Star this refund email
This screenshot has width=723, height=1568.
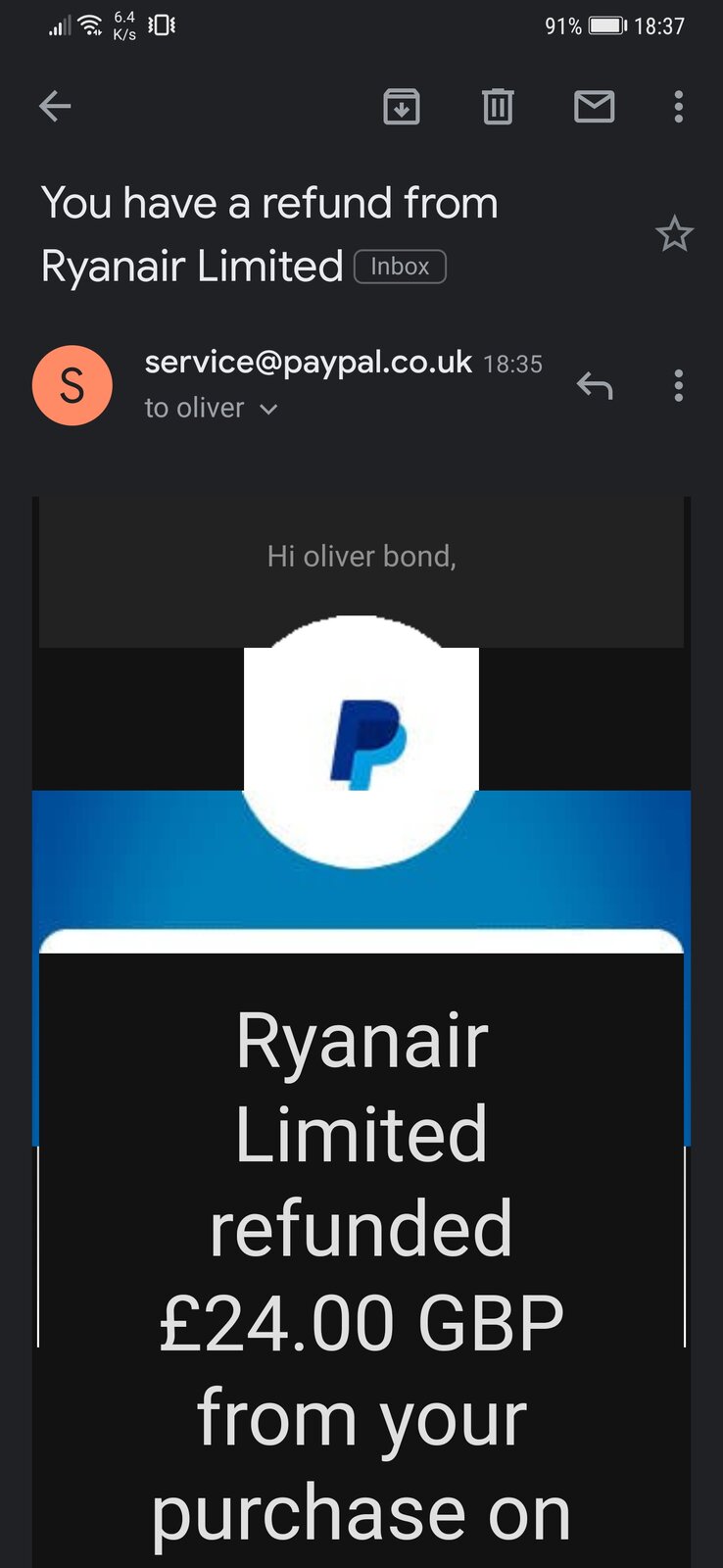point(674,234)
